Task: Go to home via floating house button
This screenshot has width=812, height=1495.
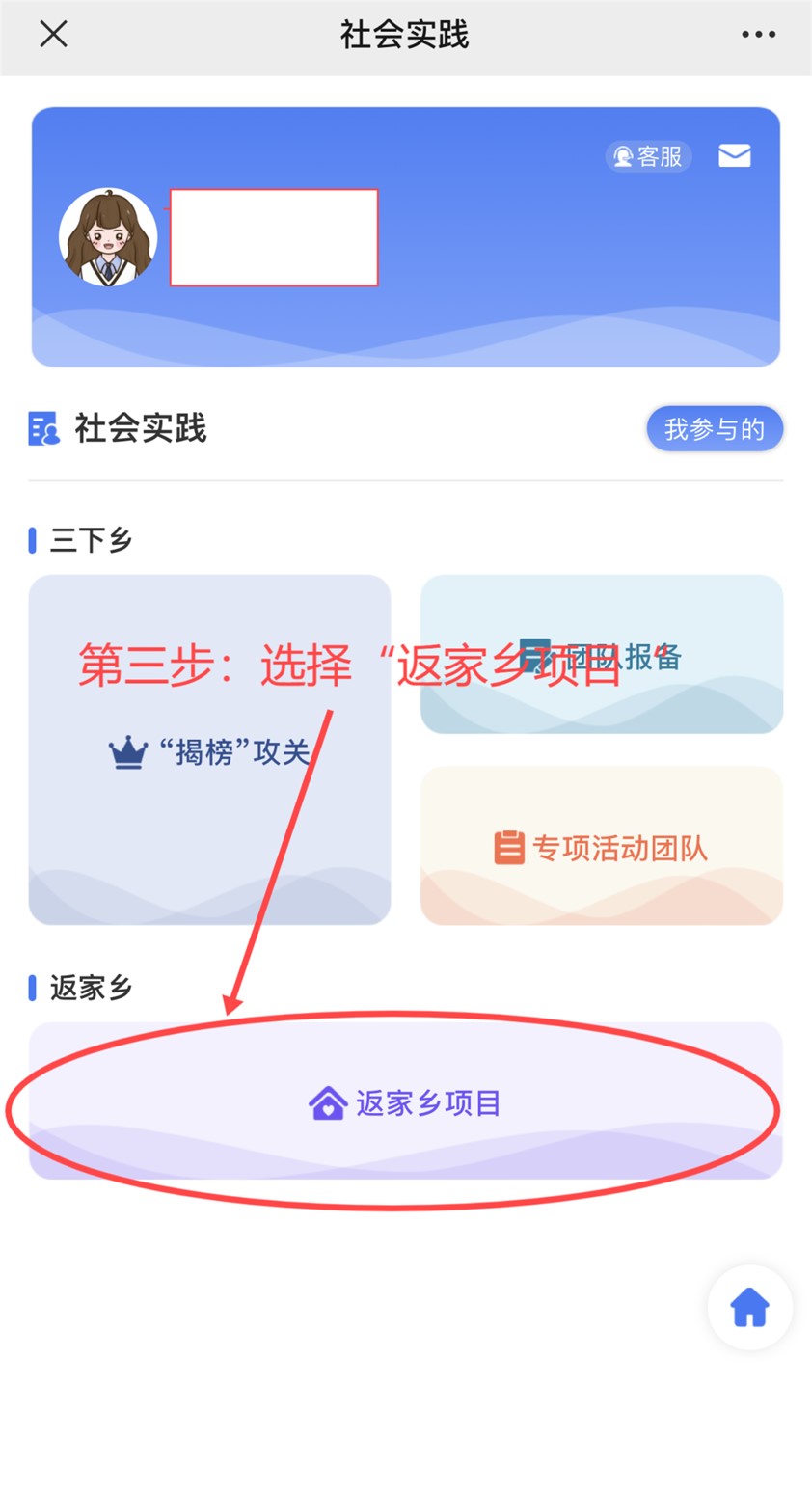Action: (749, 1308)
